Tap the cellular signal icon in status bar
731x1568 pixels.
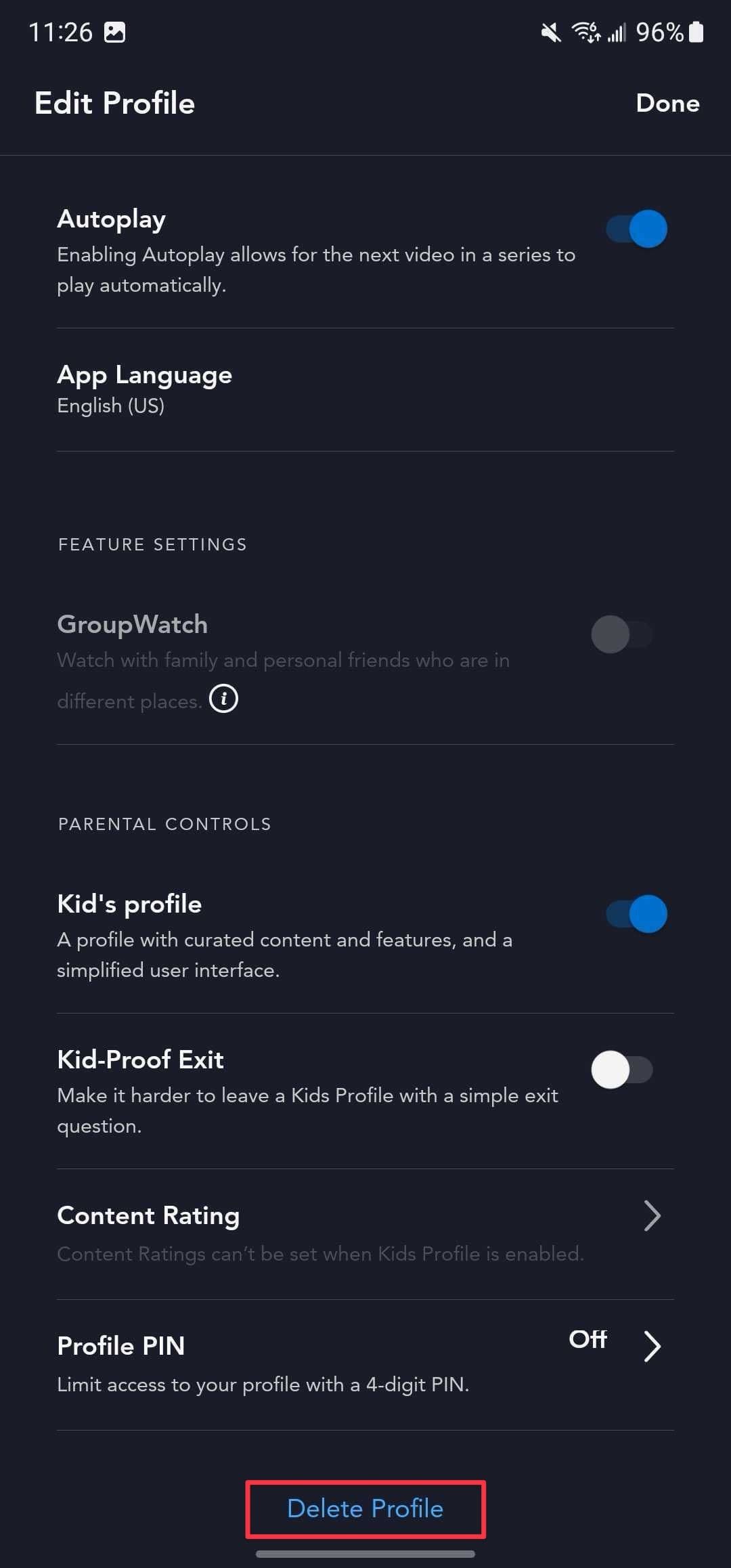coord(617,31)
